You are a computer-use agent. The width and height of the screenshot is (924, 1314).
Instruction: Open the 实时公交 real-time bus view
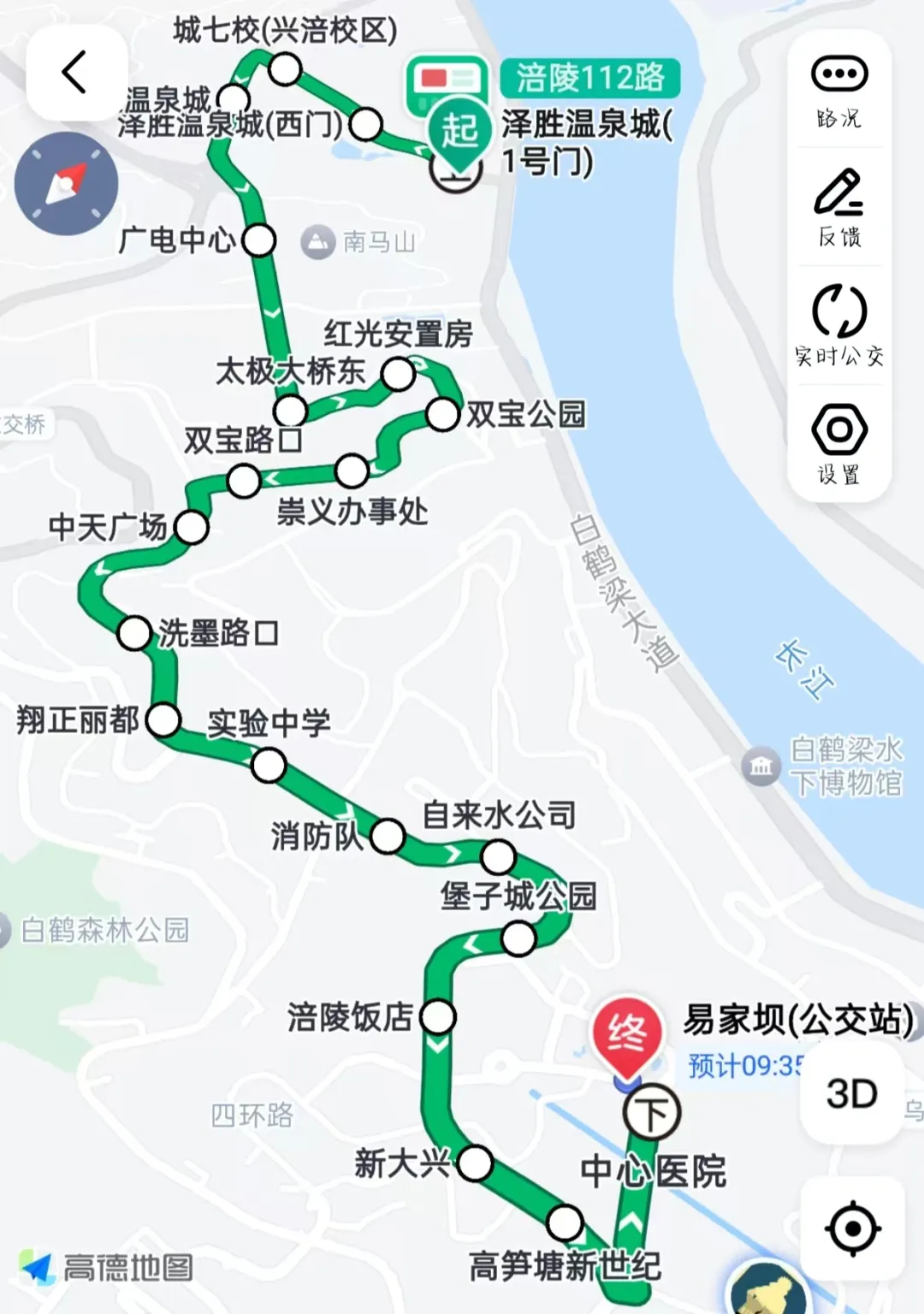(x=838, y=327)
